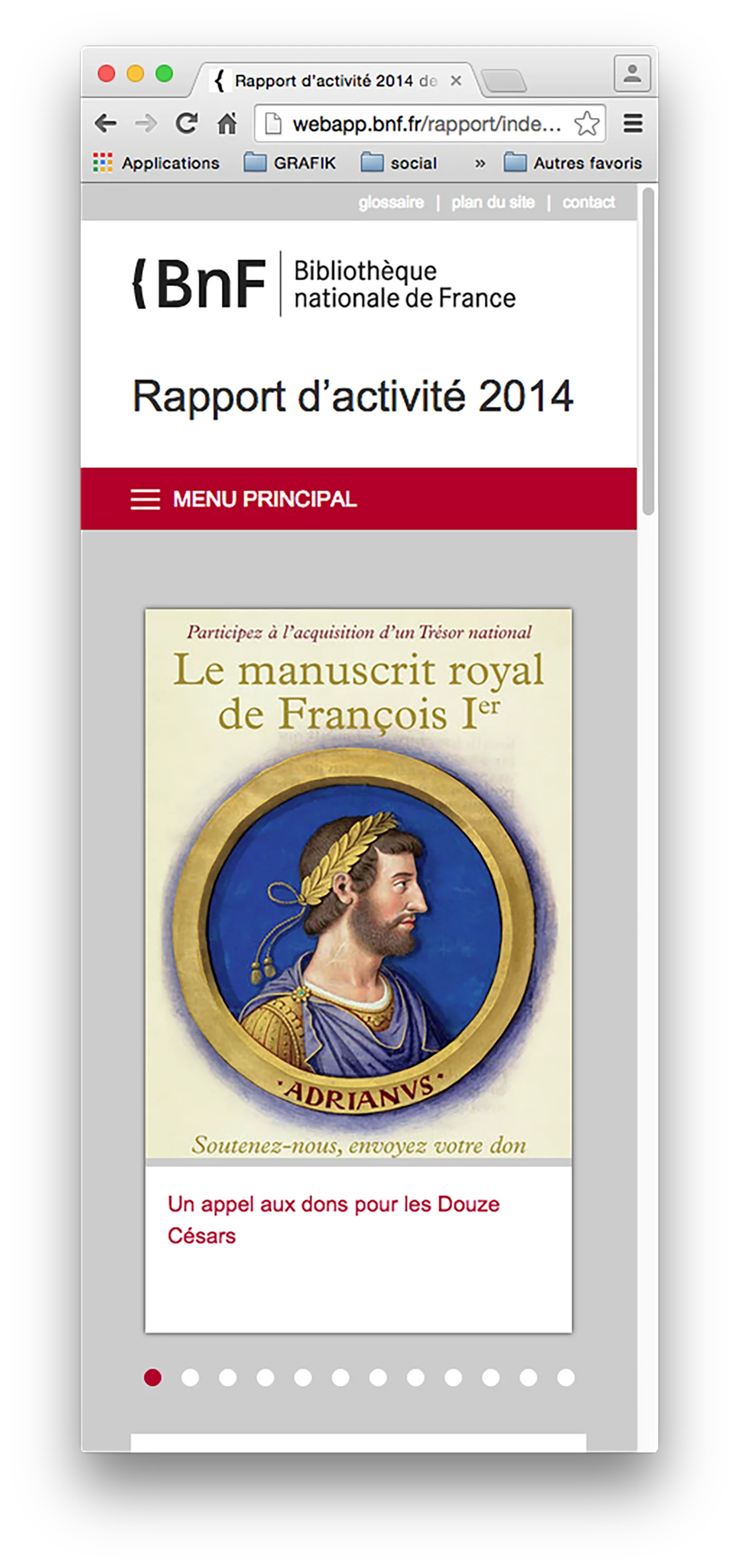Close the Rapport d'activité 2014 tab

456,80
